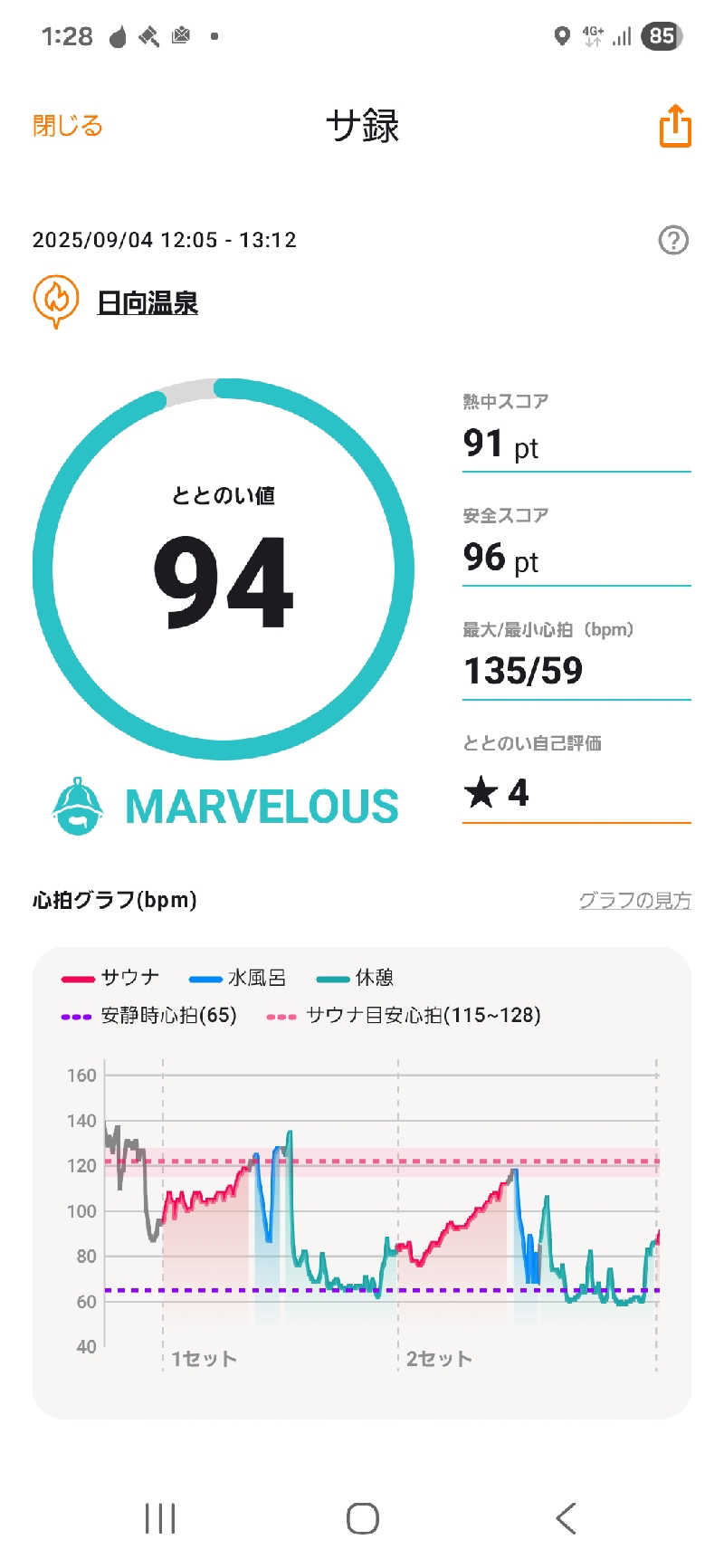Share this サ録 sauna record

click(x=674, y=126)
